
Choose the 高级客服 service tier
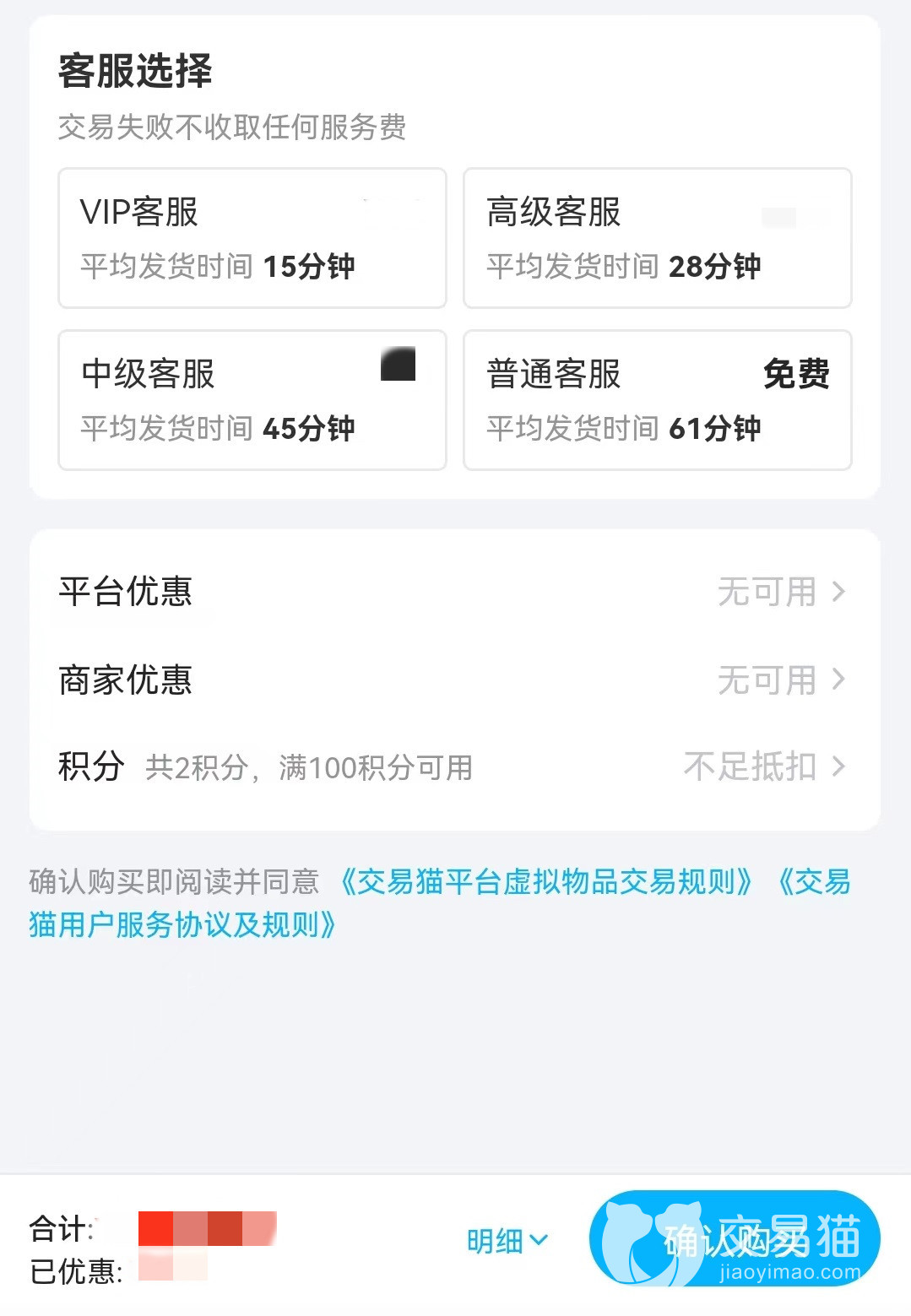pyautogui.click(x=657, y=238)
